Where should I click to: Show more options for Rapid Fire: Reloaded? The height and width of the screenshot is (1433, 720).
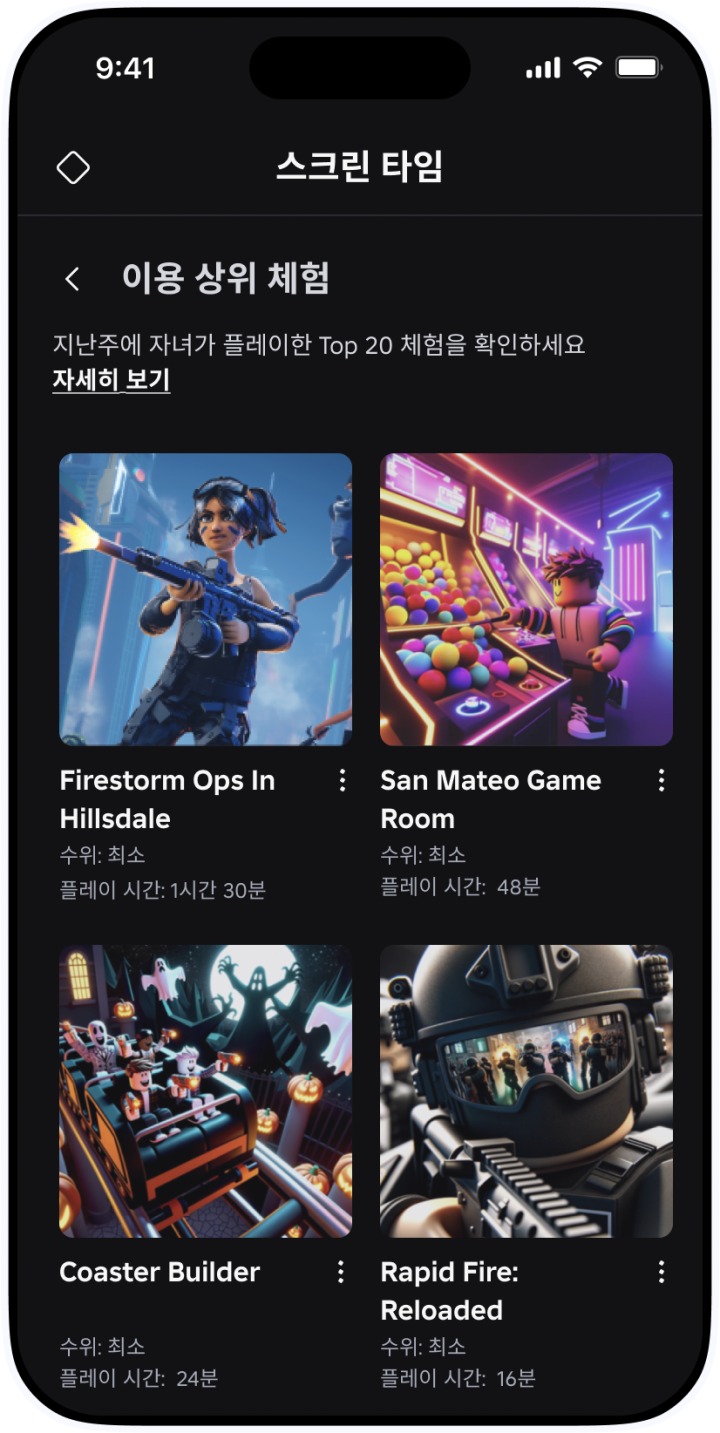661,1272
